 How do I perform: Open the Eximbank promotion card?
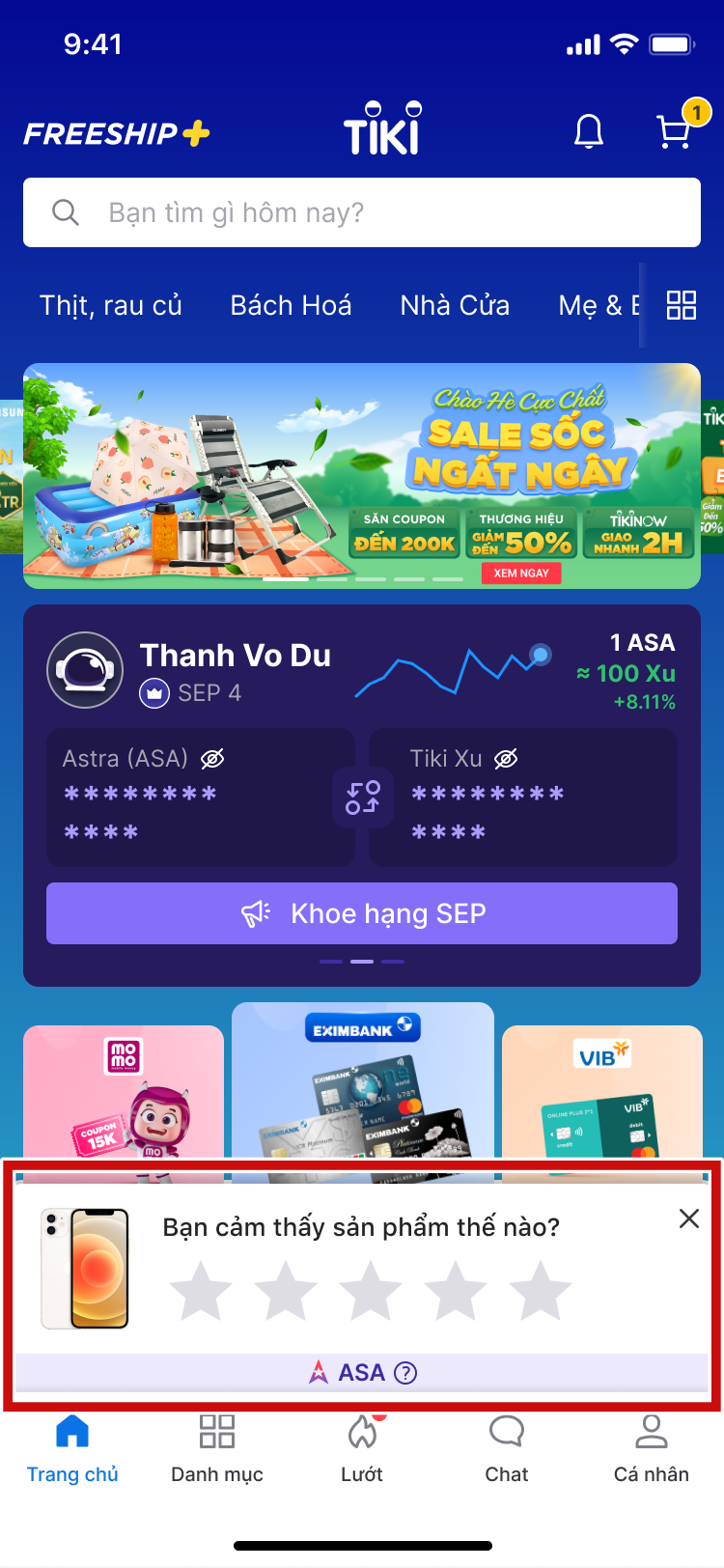pyautogui.click(x=363, y=1081)
